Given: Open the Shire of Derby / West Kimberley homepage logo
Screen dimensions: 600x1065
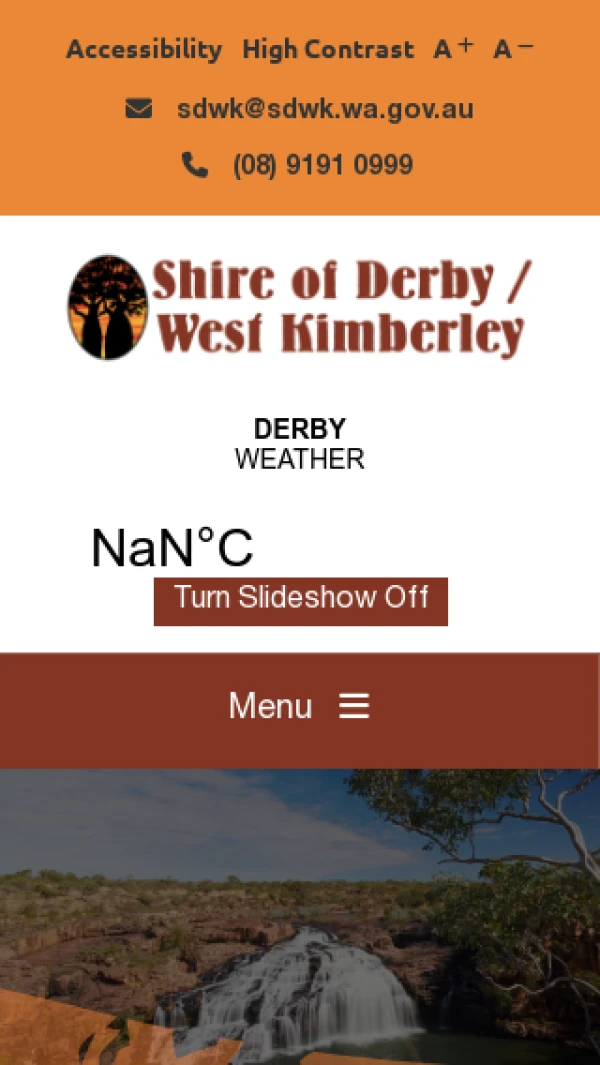Looking at the screenshot, I should pyautogui.click(x=300, y=307).
